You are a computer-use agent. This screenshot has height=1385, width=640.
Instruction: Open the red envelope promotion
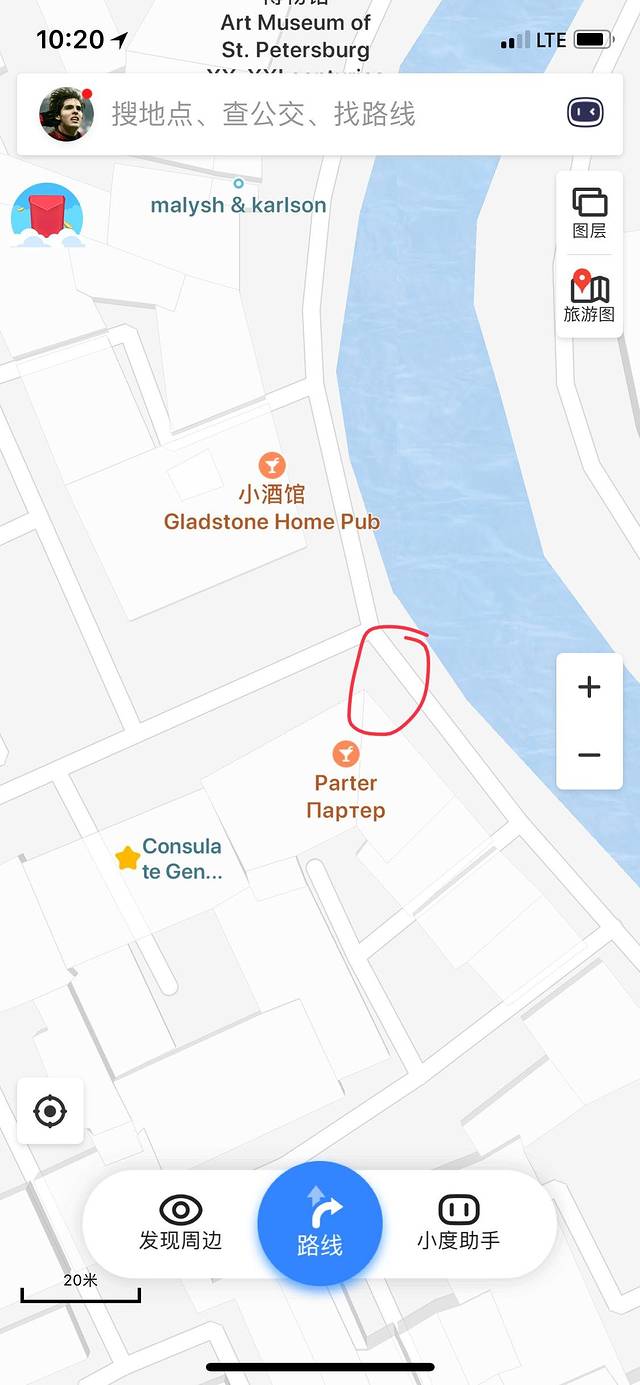46,216
